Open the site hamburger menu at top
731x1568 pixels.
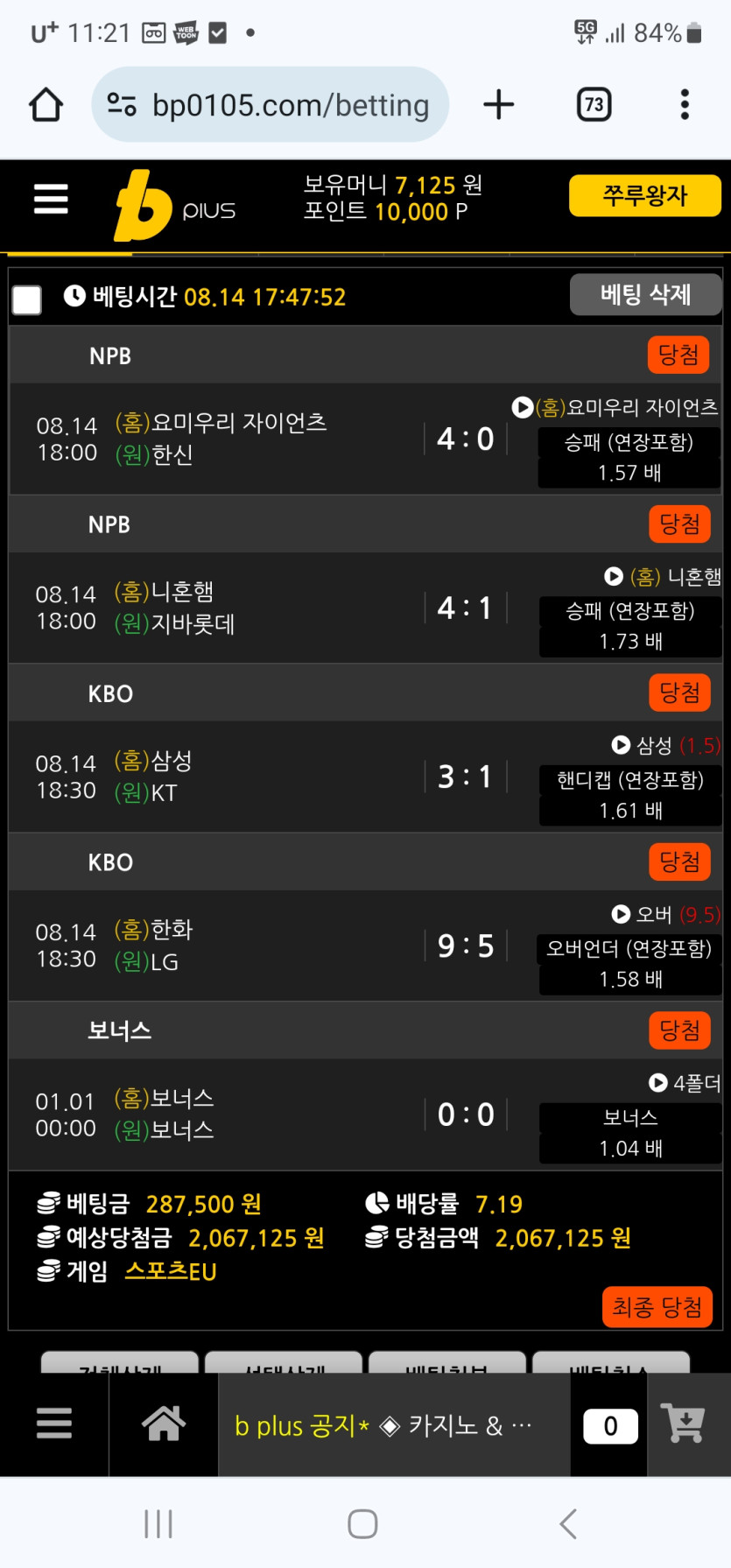[51, 200]
